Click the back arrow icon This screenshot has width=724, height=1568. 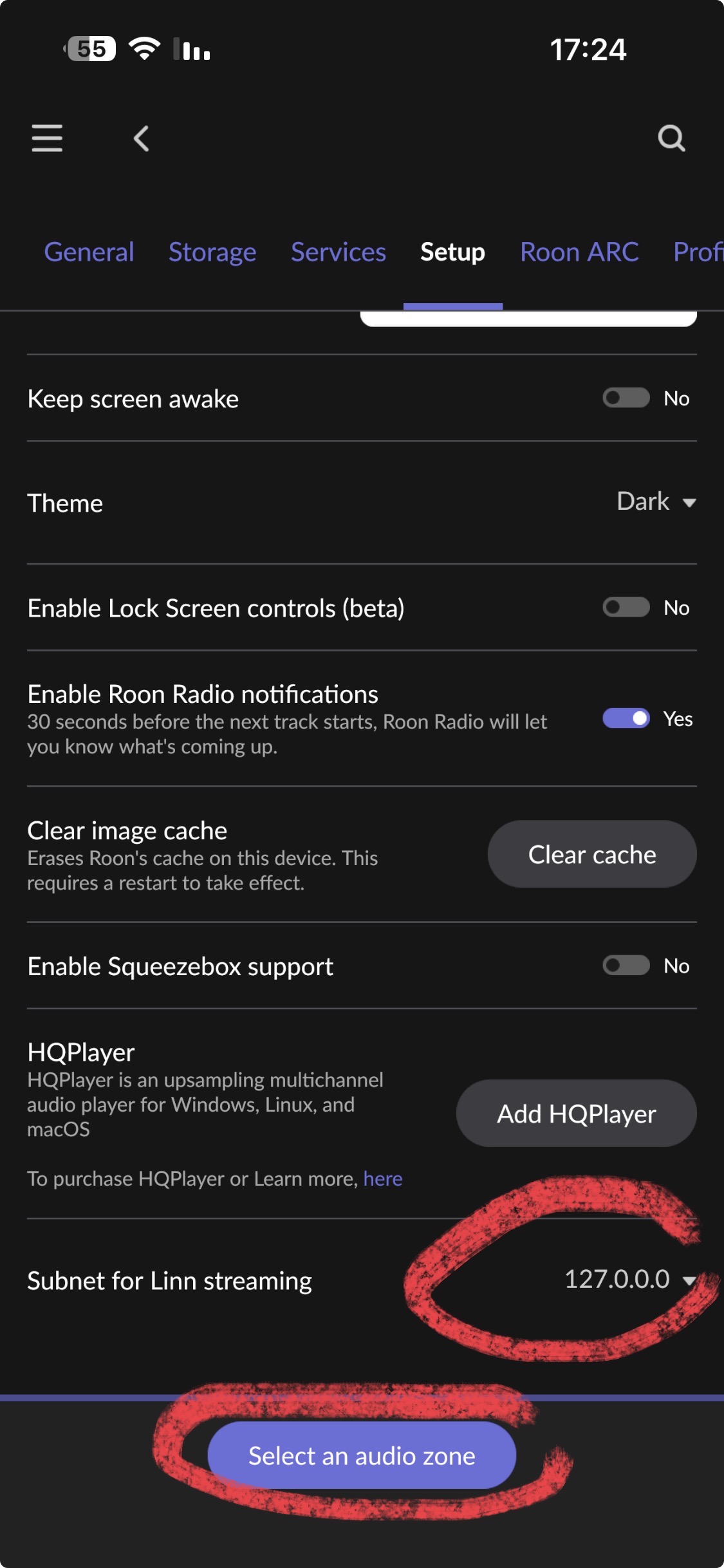click(140, 138)
